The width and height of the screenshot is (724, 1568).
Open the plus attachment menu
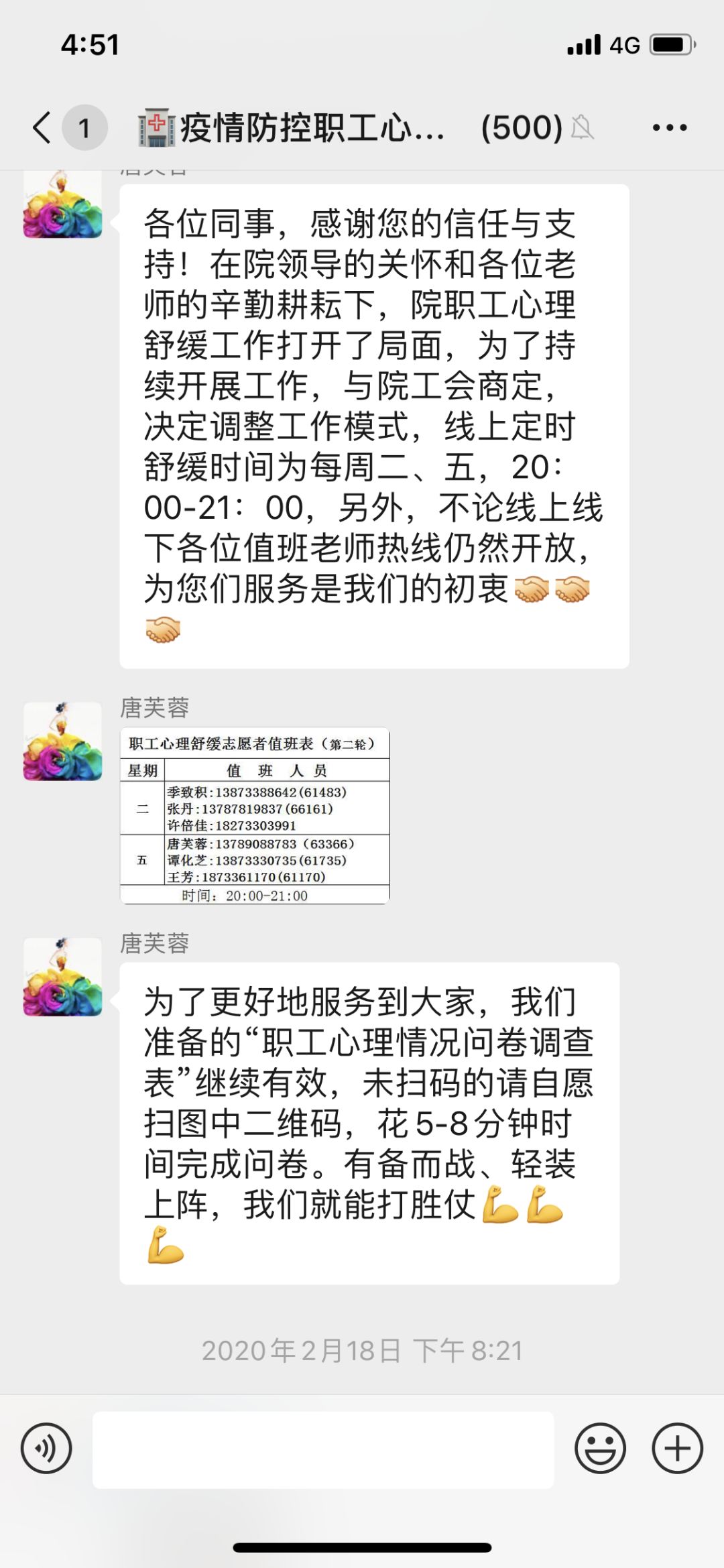(677, 1448)
